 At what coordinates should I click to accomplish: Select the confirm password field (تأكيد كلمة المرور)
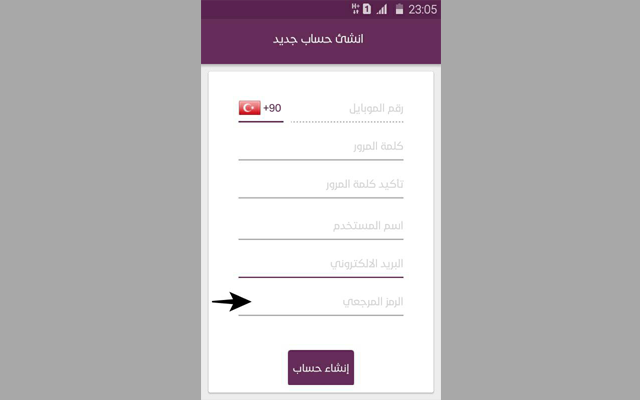click(x=321, y=186)
